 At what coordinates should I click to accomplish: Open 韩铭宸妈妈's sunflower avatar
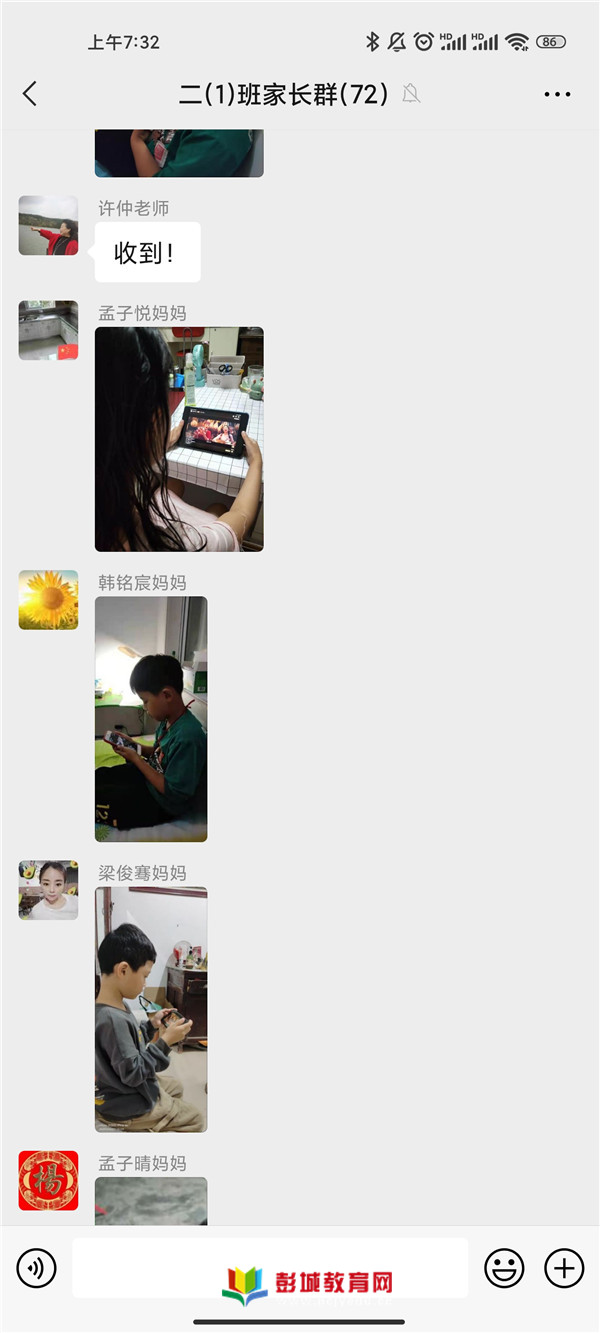(x=48, y=600)
